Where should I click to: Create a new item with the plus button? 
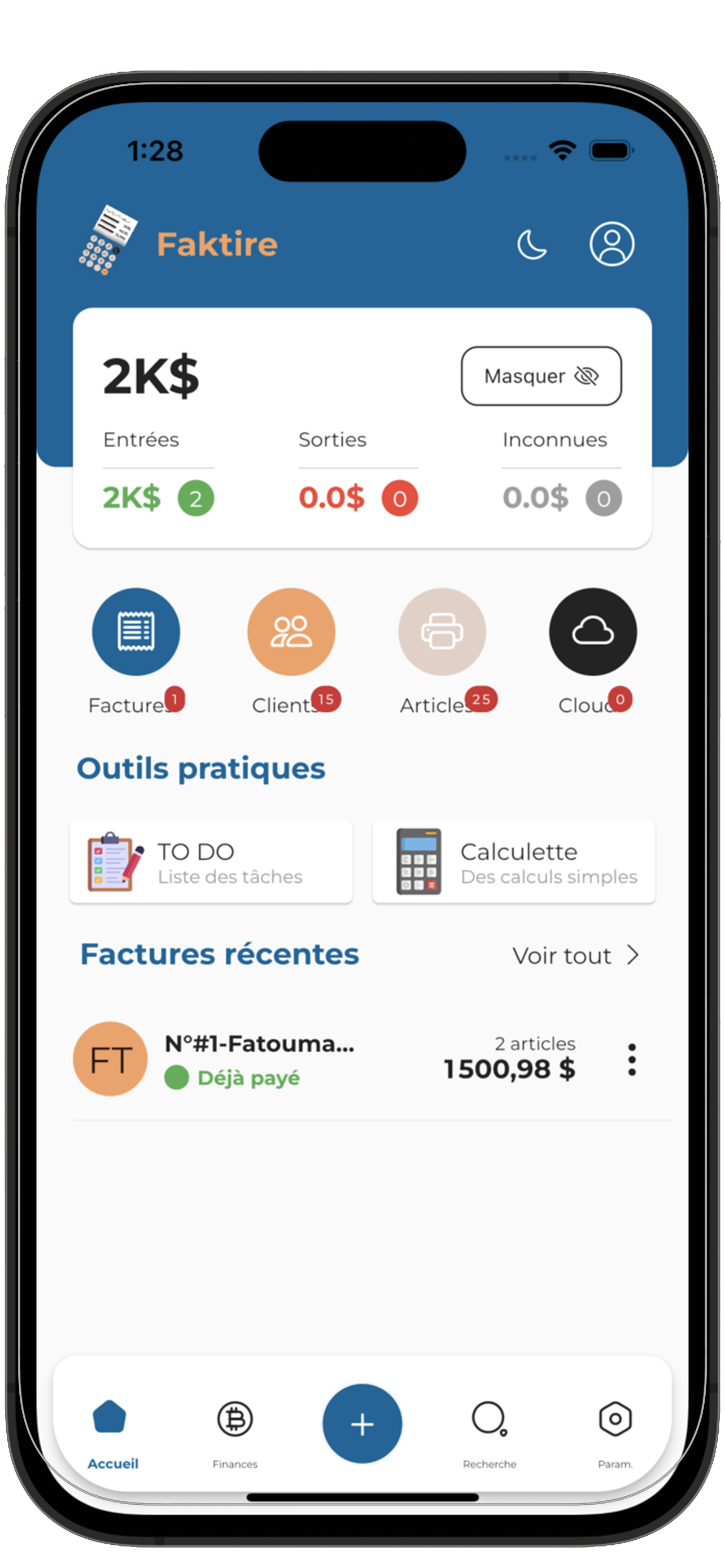tap(362, 1424)
